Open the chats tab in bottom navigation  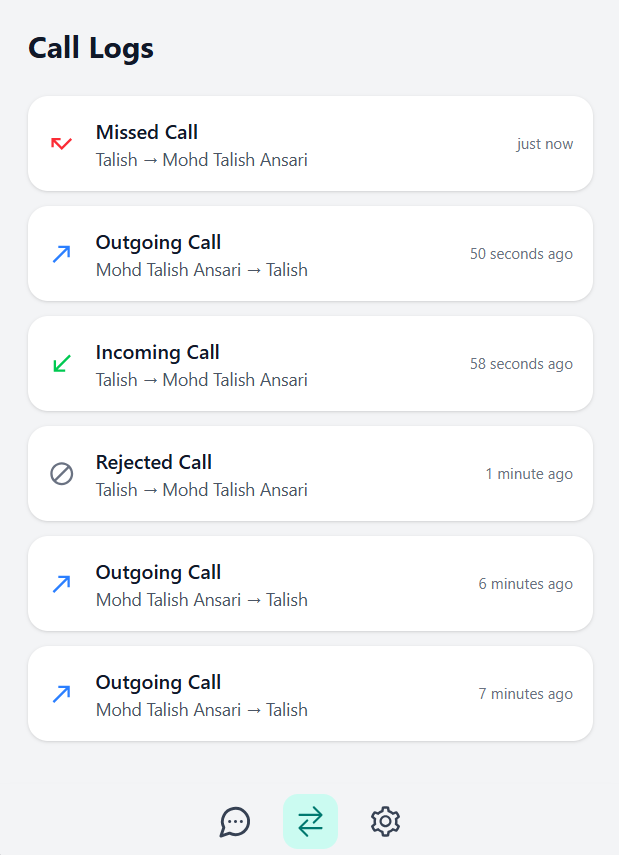[x=235, y=821]
